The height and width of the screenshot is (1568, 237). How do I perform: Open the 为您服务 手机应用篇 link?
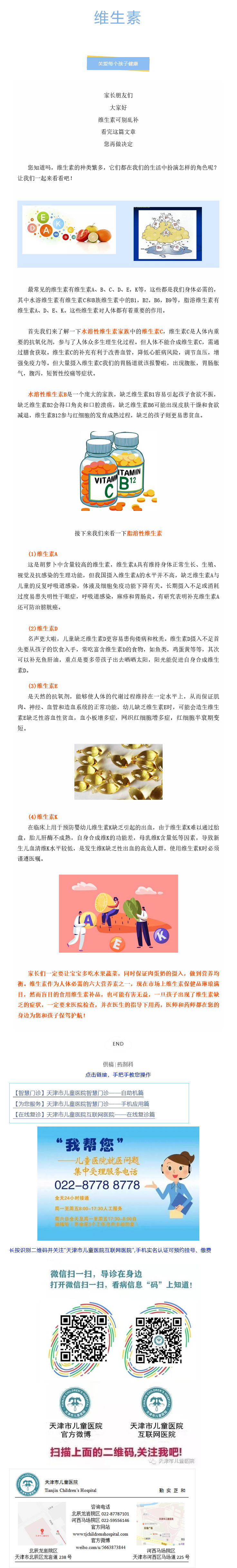click(x=82, y=1104)
